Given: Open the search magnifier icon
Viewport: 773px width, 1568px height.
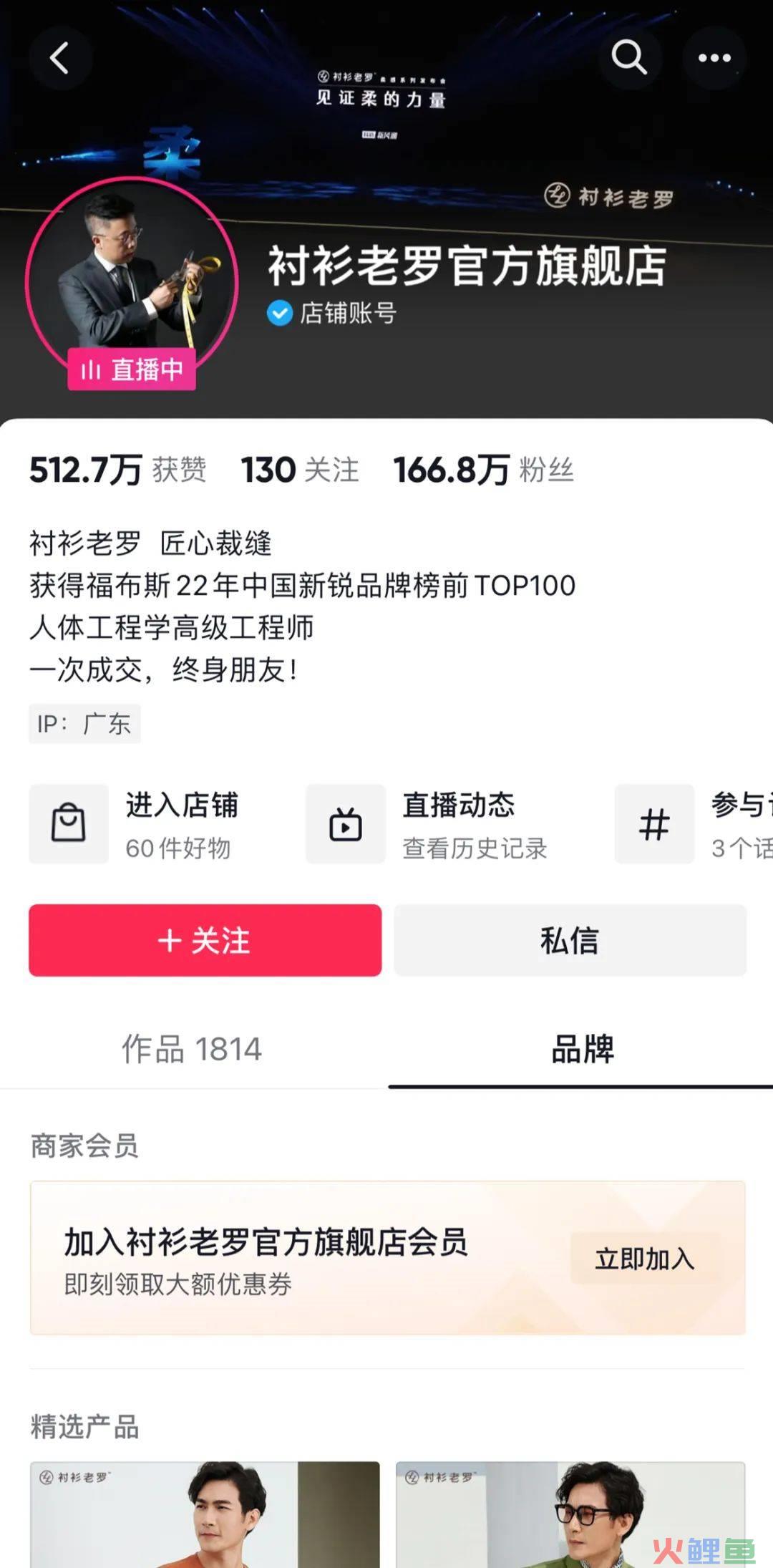Looking at the screenshot, I should [x=628, y=58].
